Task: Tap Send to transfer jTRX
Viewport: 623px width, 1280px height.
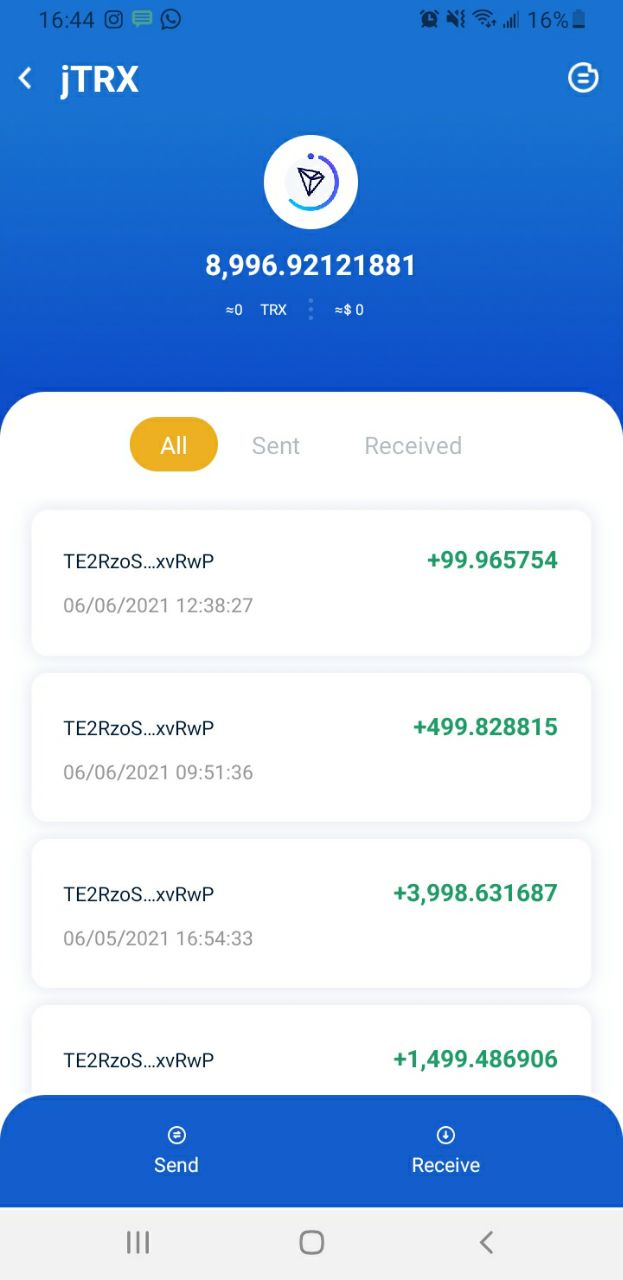Action: (176, 1150)
